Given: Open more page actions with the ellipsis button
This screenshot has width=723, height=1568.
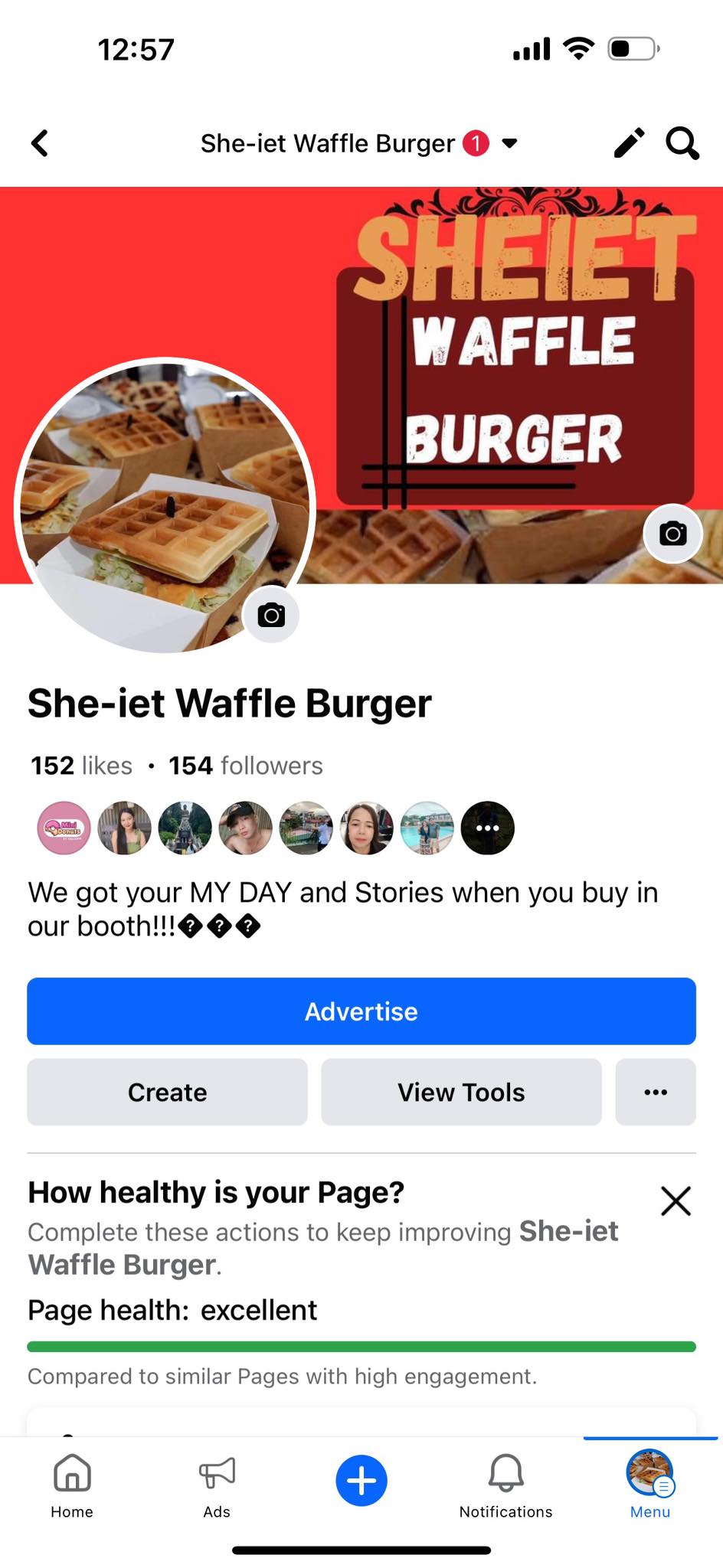Looking at the screenshot, I should (656, 1092).
